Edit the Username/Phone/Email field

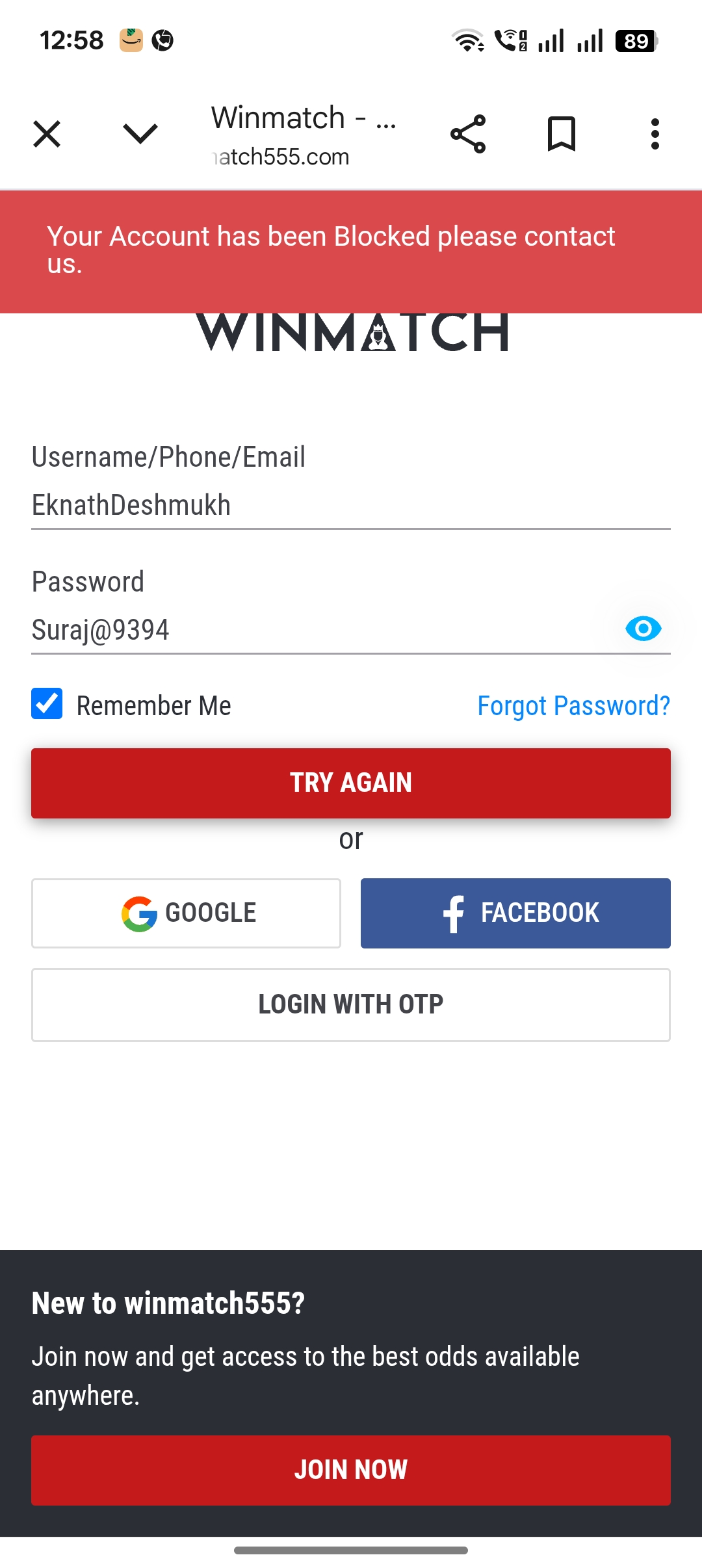pos(351,505)
